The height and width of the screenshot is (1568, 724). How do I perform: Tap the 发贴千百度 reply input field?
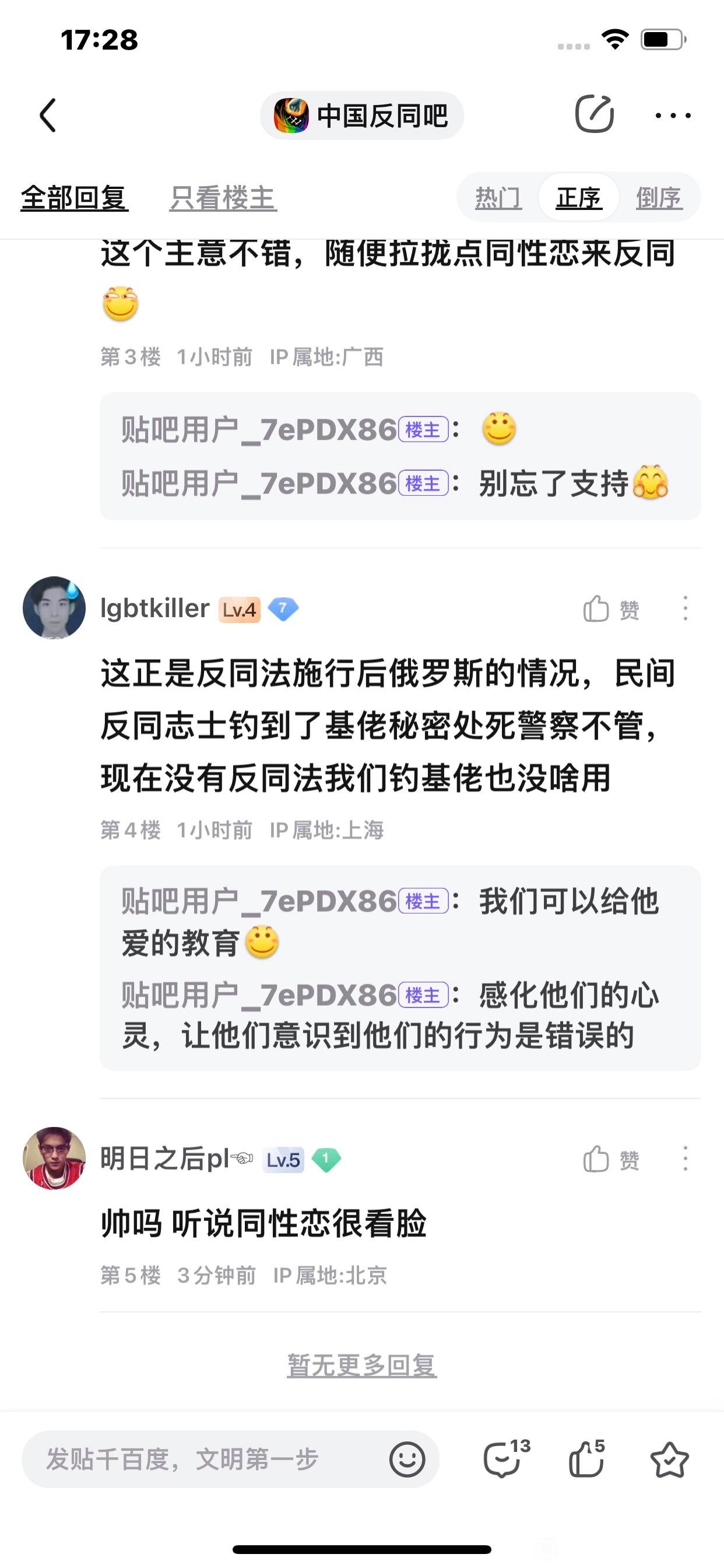[x=201, y=1459]
